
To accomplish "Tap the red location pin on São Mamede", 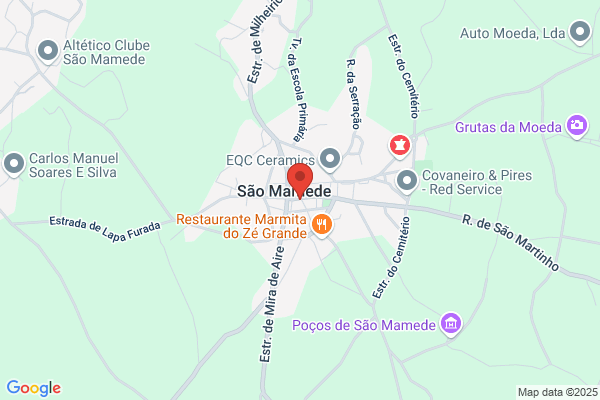I will [300, 181].
